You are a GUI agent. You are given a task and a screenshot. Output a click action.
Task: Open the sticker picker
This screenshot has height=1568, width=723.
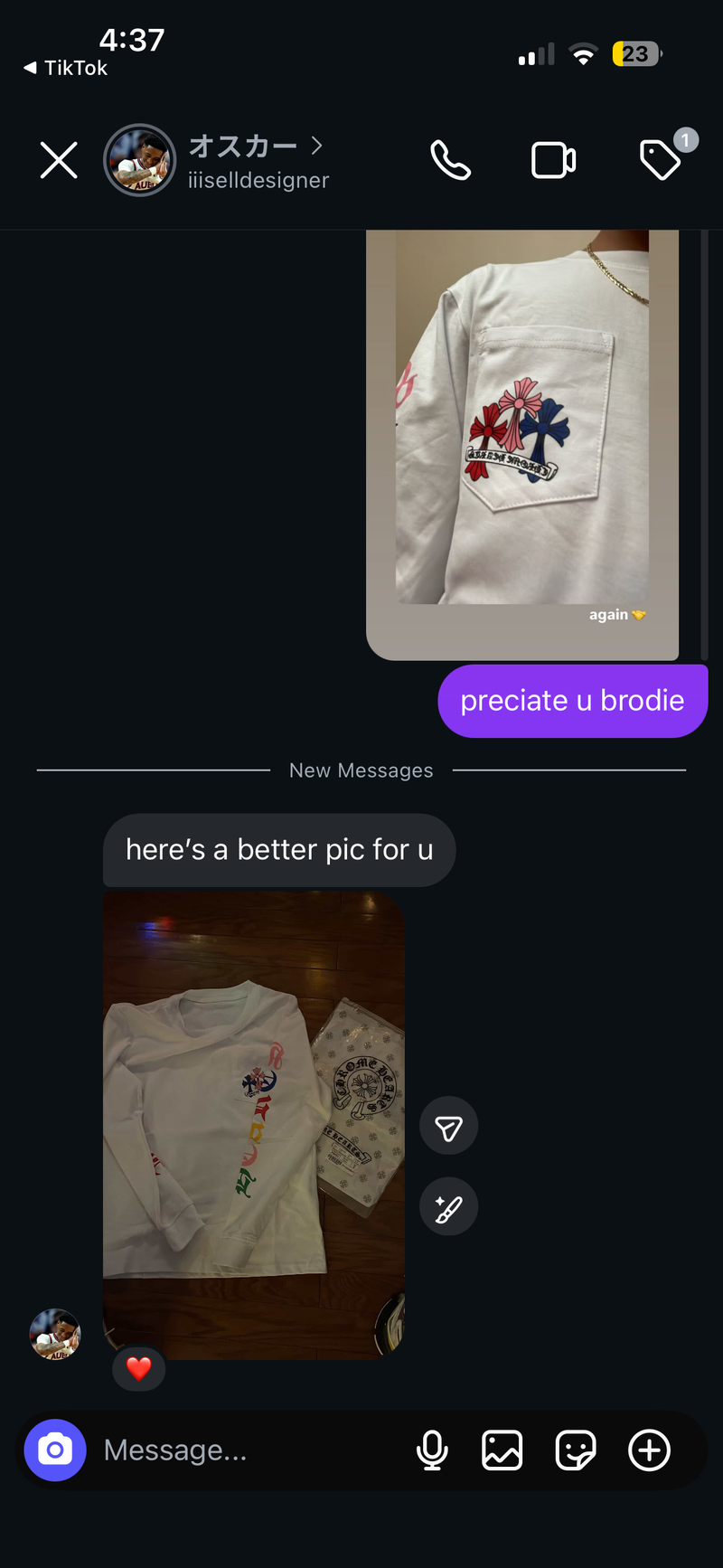click(575, 1450)
